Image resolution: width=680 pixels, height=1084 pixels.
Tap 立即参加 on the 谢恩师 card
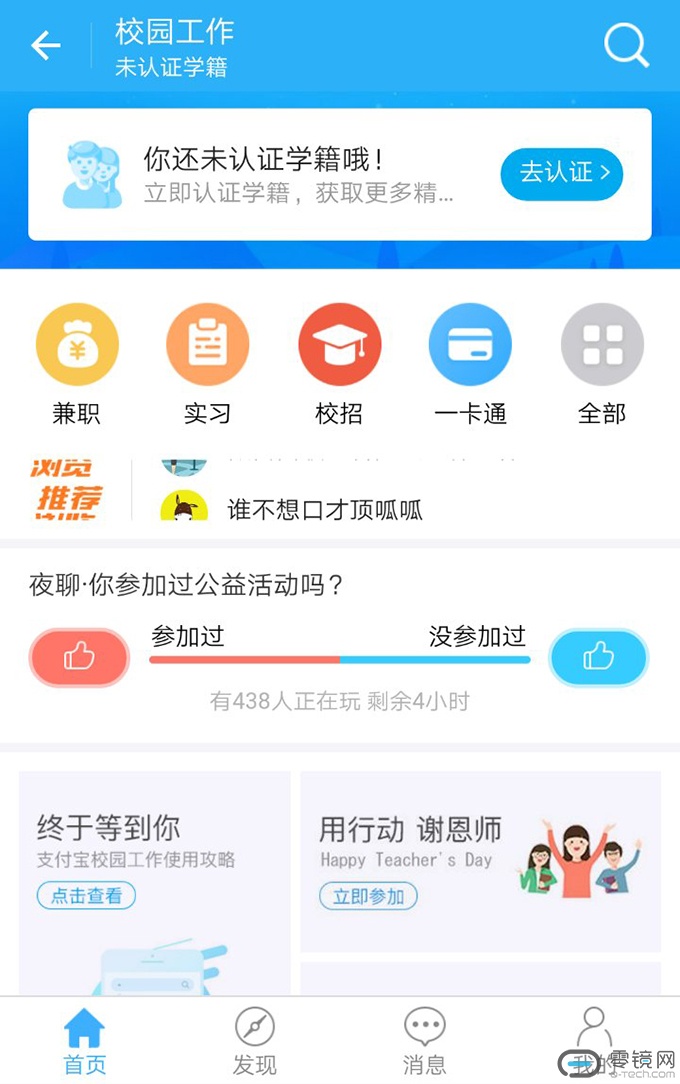point(368,896)
